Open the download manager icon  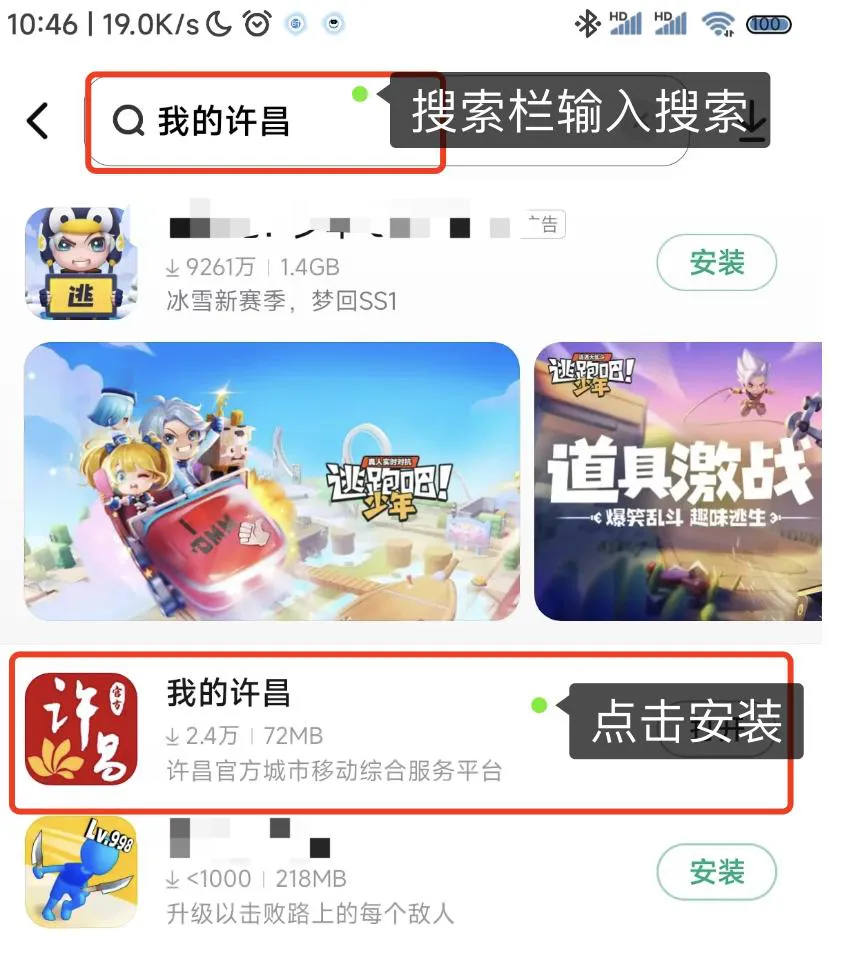[755, 122]
